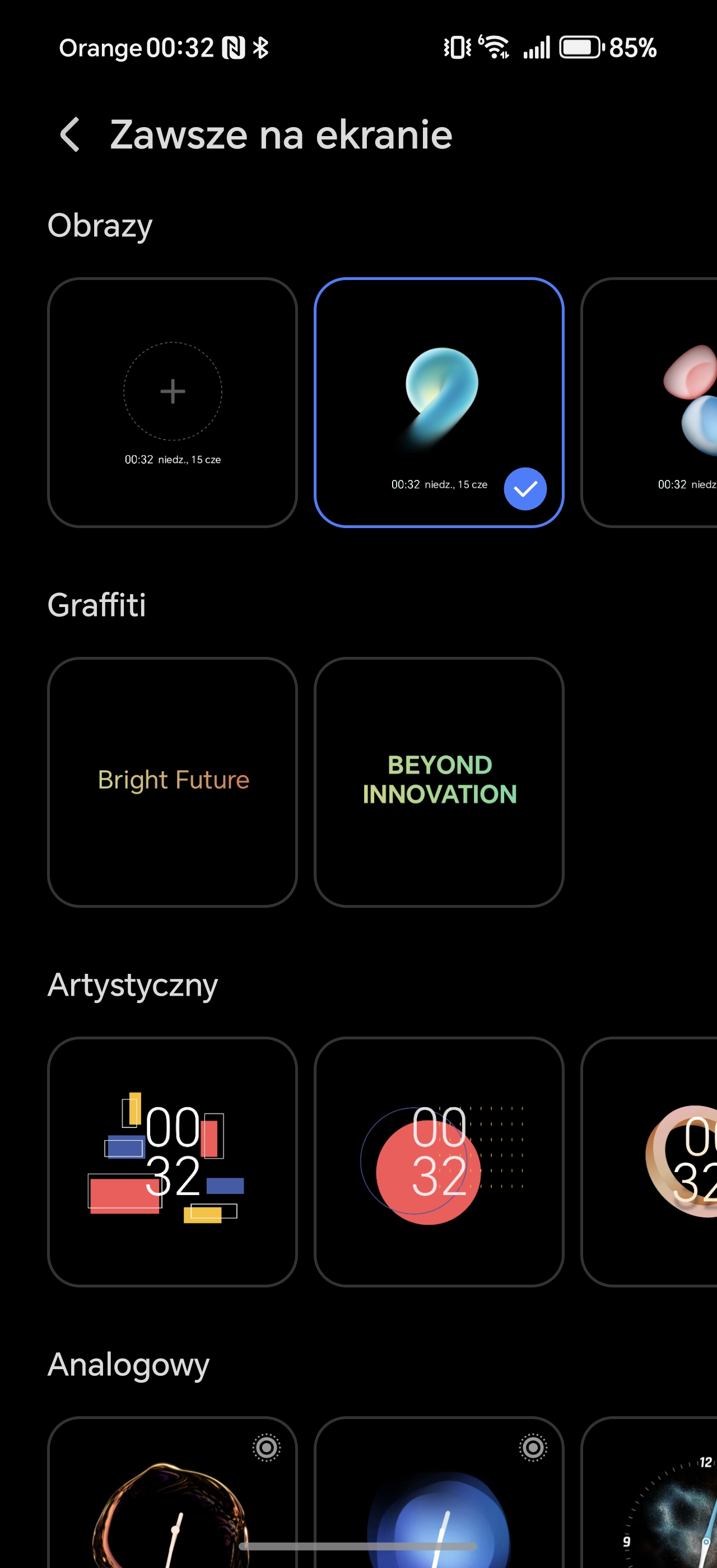This screenshot has width=717, height=1568.
Task: Add a custom image with the plus tile
Action: pos(173,402)
